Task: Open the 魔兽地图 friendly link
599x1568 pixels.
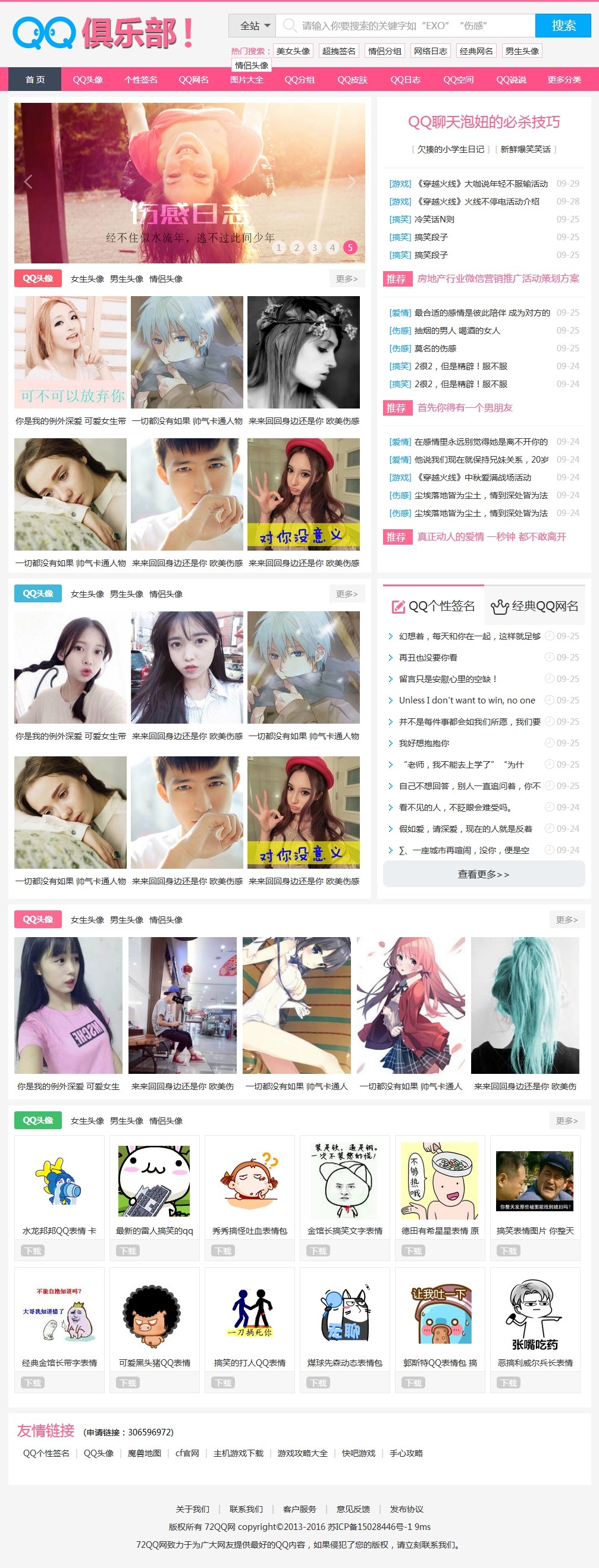Action: click(x=145, y=1453)
